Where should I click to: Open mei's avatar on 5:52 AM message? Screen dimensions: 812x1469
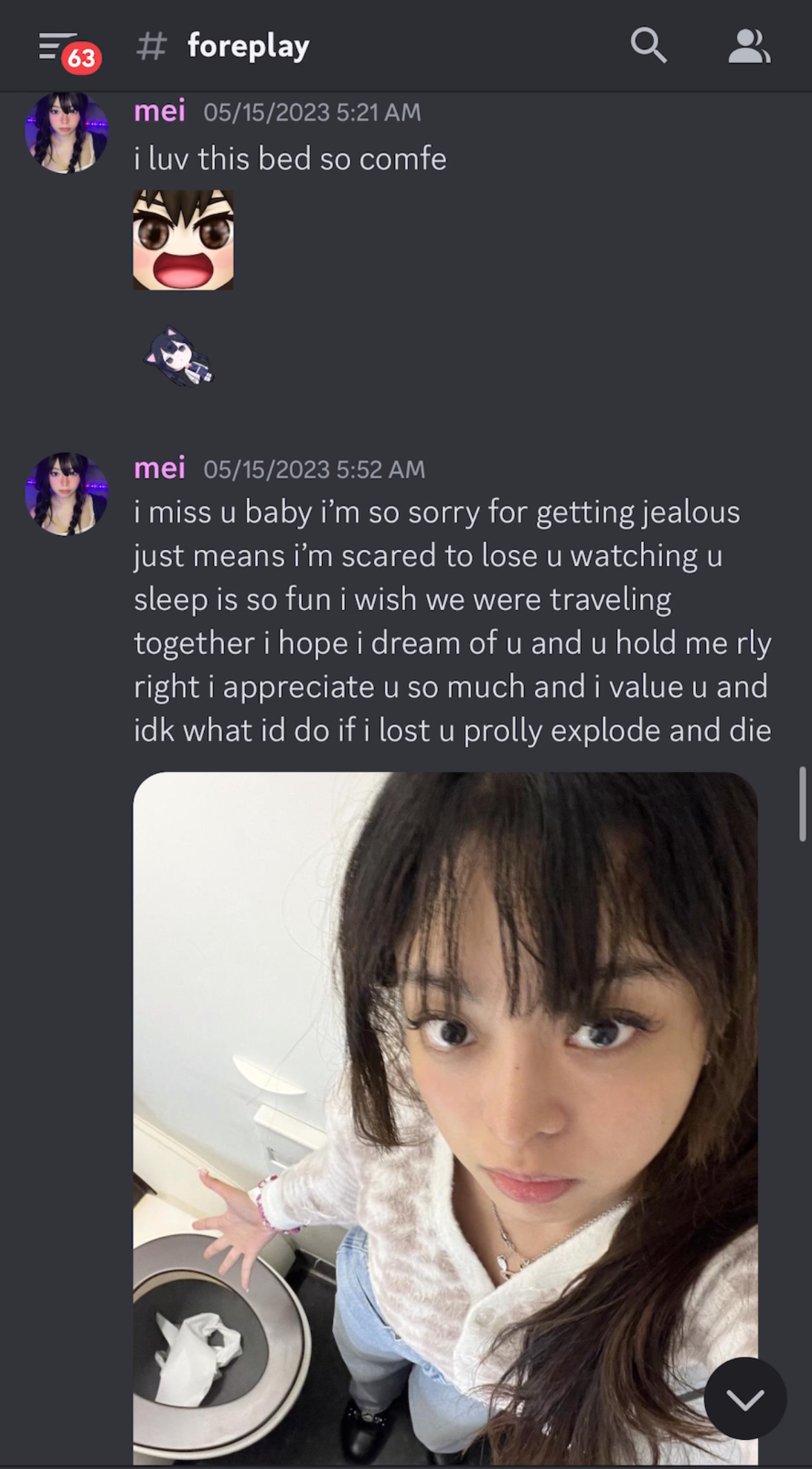tap(67, 494)
